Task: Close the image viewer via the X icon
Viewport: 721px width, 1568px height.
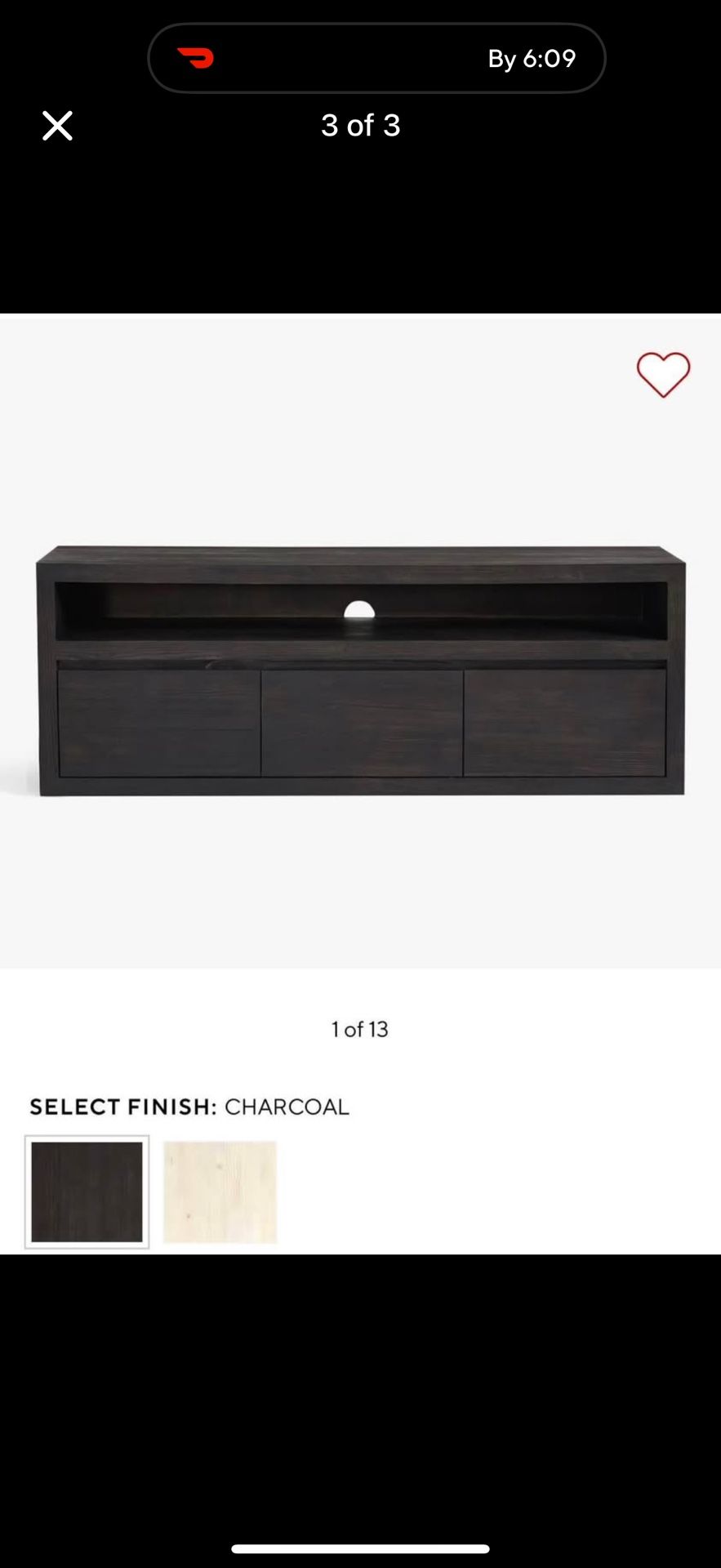Action: click(57, 126)
